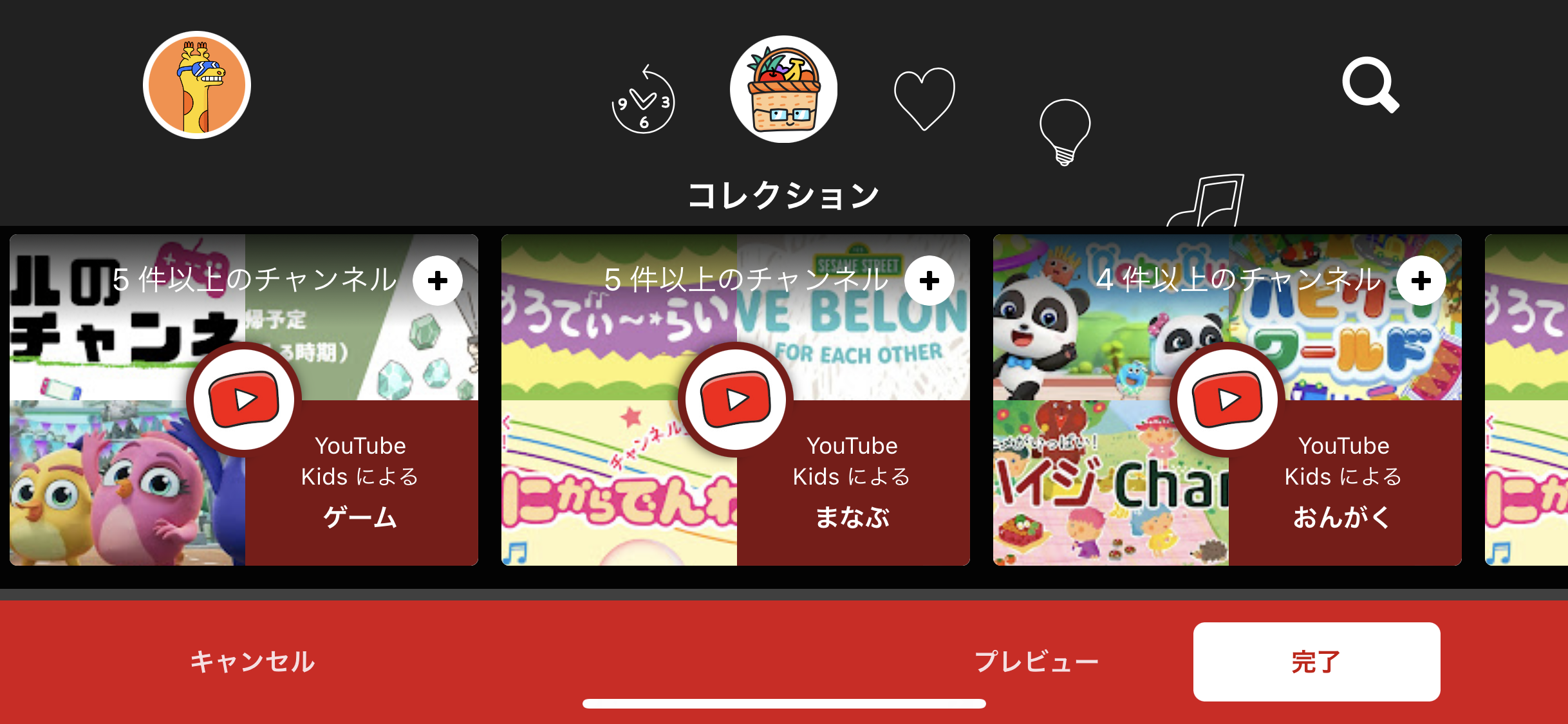1568x724 pixels.
Task: Select the コレクション basket tab
Action: (783, 89)
